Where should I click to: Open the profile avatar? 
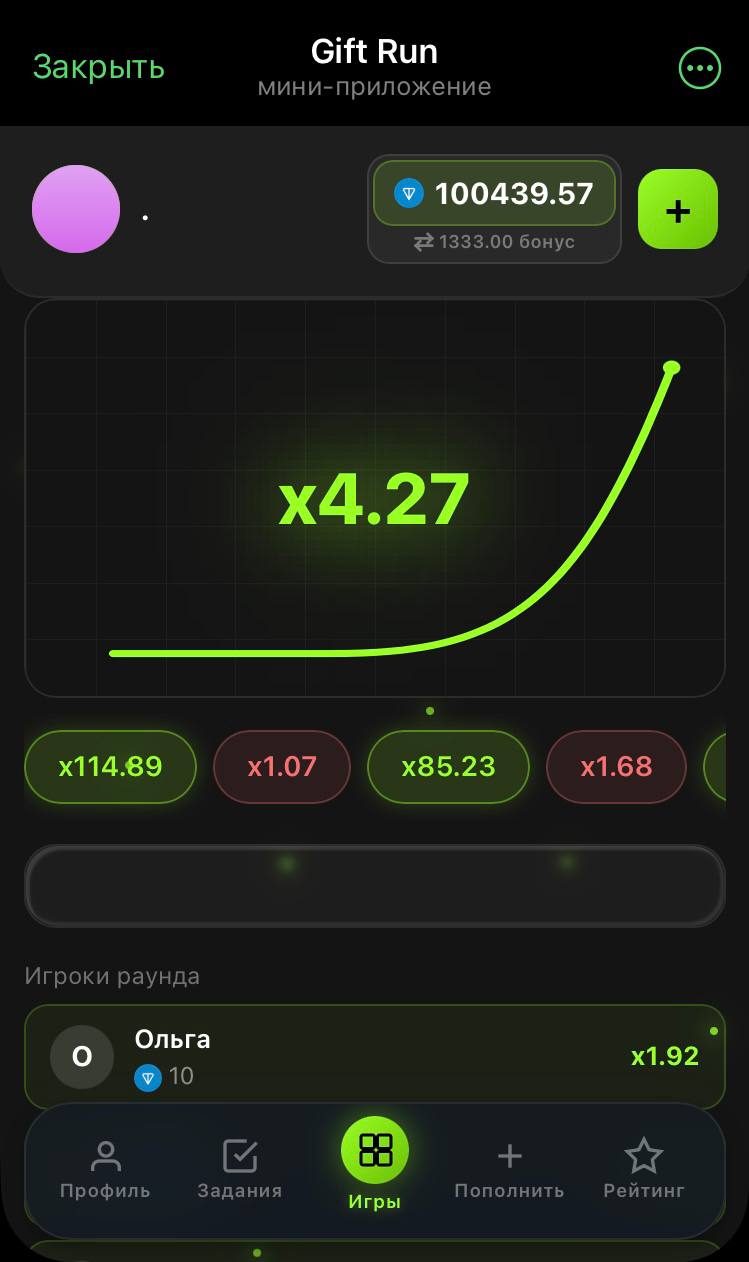coord(76,209)
